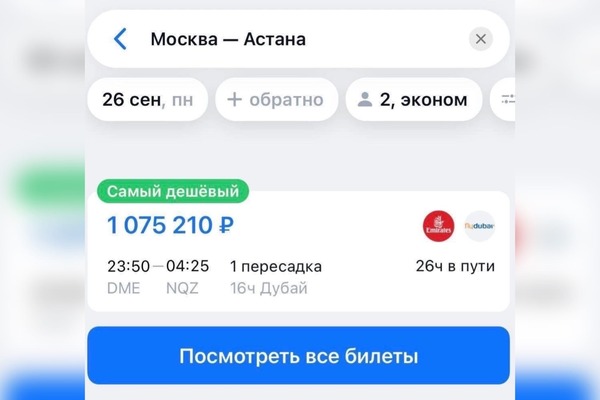Add a return date via обратно

(275, 99)
